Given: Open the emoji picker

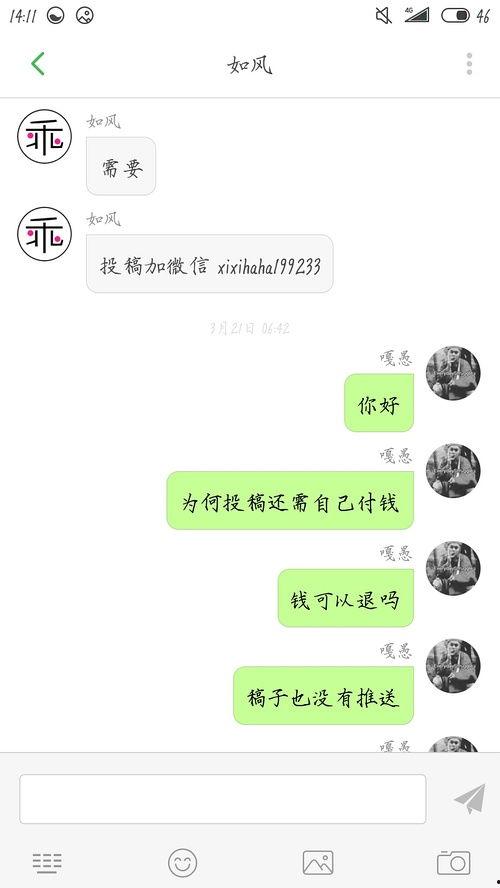Looking at the screenshot, I should [x=182, y=863].
